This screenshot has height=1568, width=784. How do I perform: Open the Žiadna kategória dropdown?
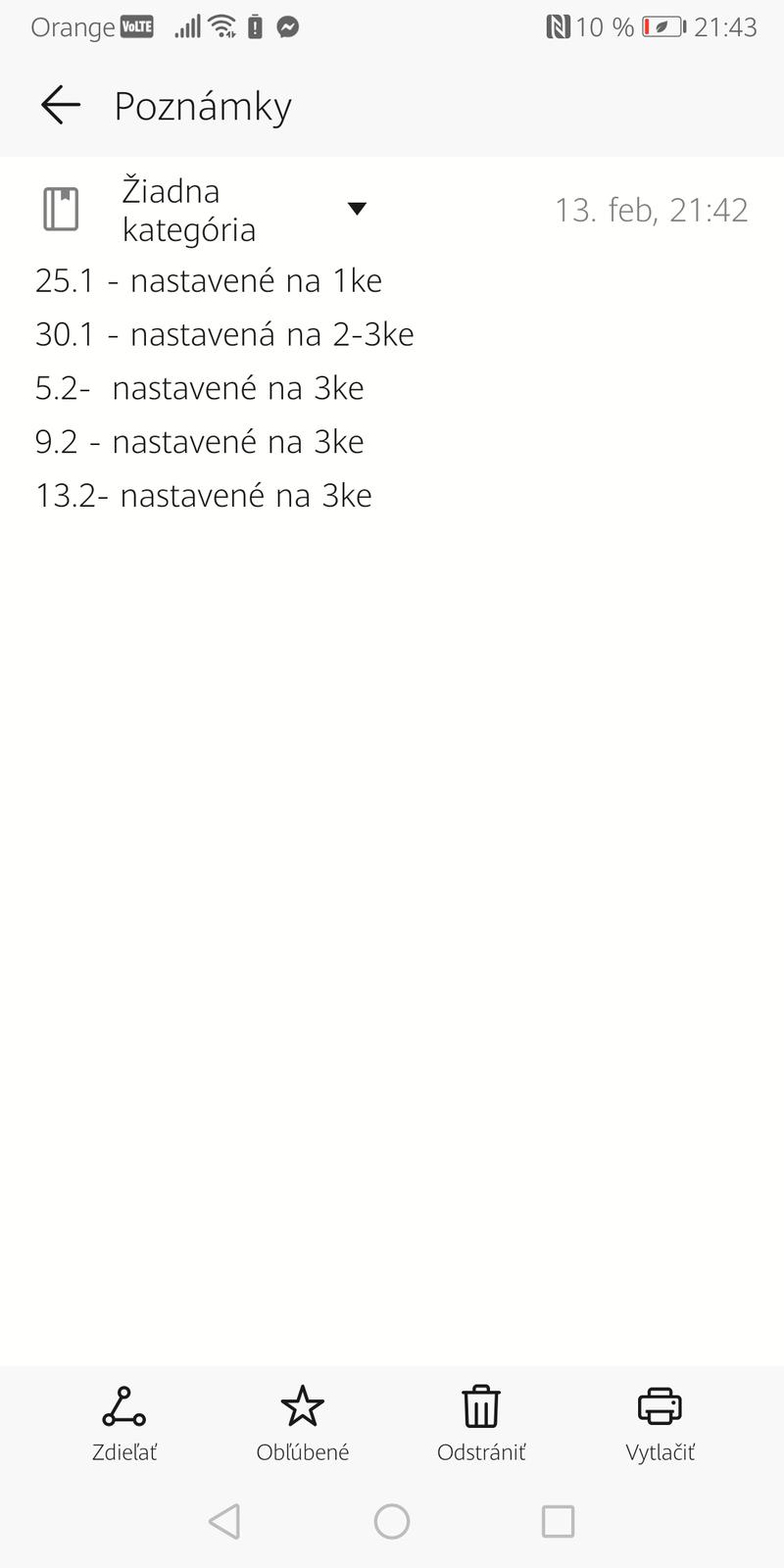[x=357, y=209]
